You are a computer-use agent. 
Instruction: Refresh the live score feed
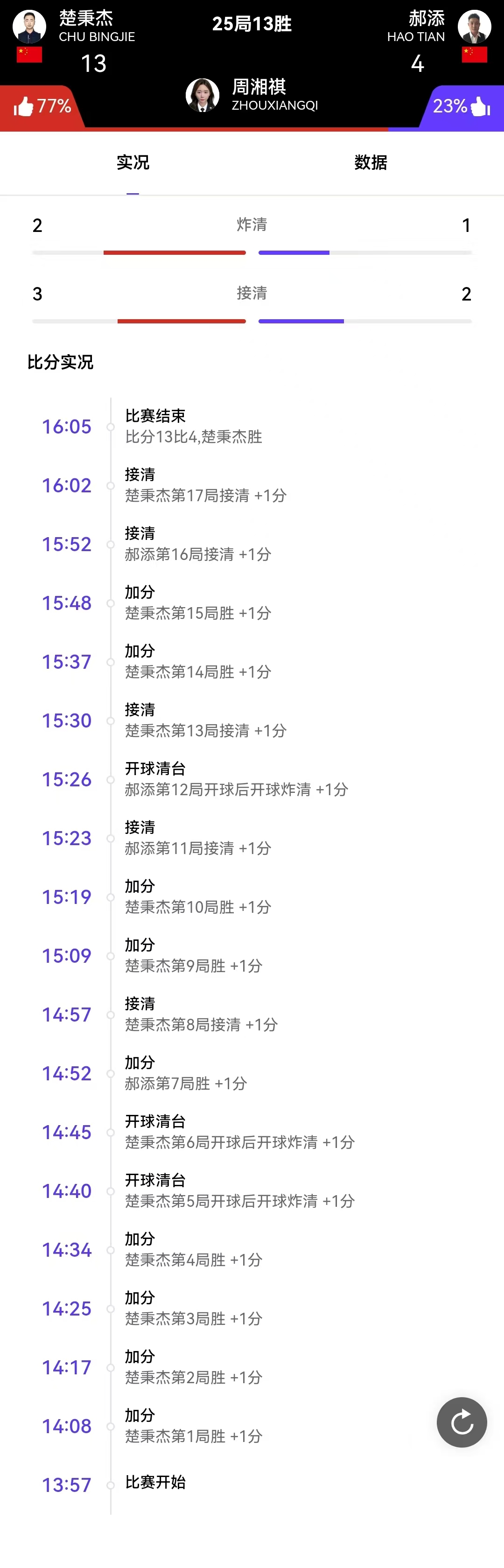pyautogui.click(x=462, y=1422)
